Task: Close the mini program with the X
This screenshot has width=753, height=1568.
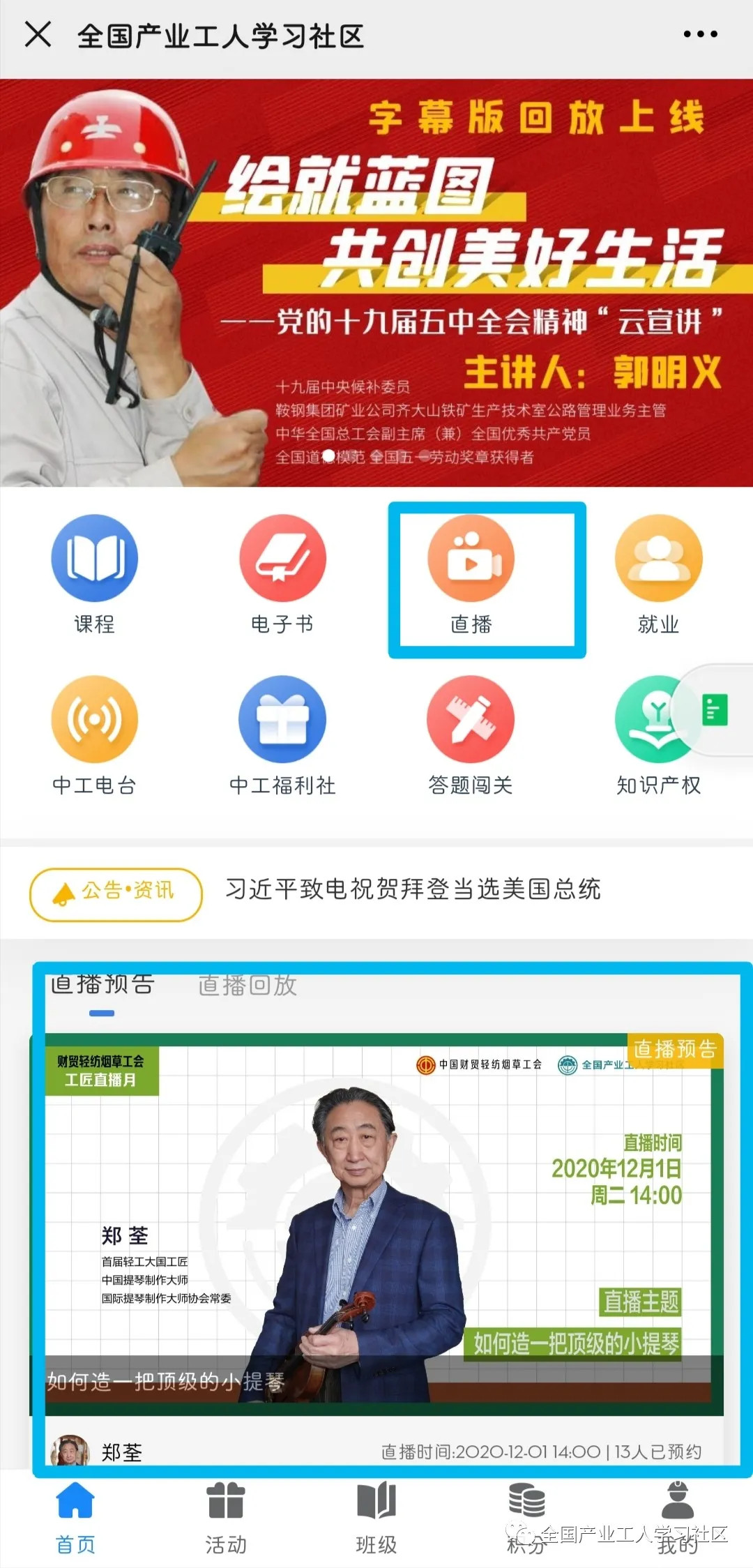Action: tap(38, 34)
